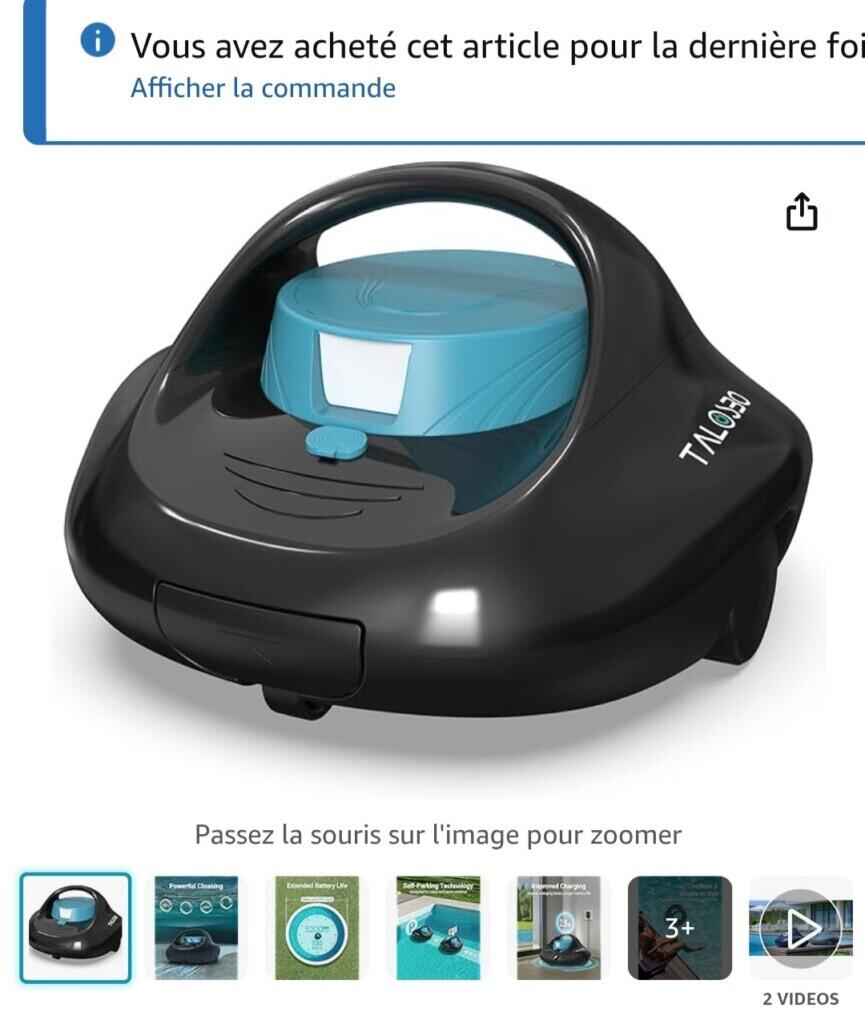This screenshot has width=865, height=1024.
Task: View the Improved Charging thumbnail
Action: 558,928
